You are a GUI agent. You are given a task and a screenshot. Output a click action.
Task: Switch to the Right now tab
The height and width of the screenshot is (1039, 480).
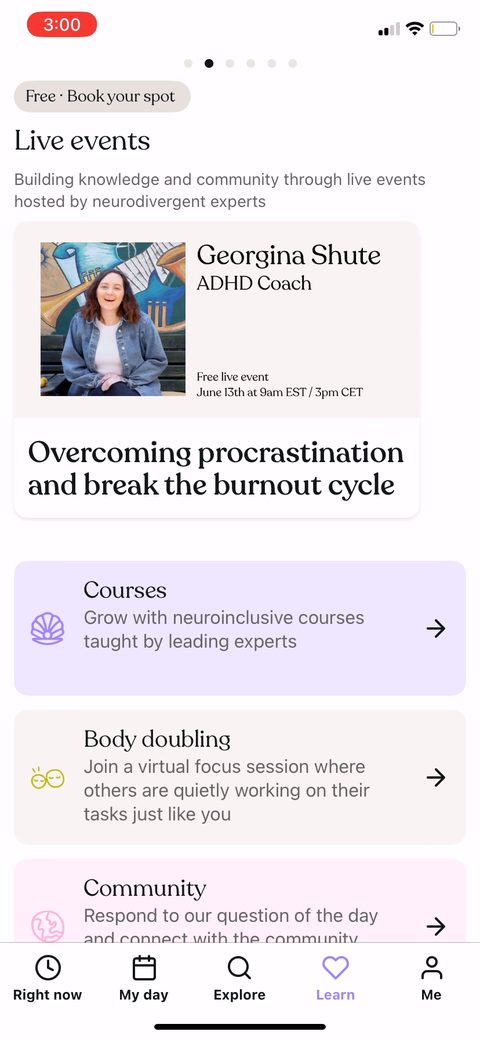tap(48, 979)
